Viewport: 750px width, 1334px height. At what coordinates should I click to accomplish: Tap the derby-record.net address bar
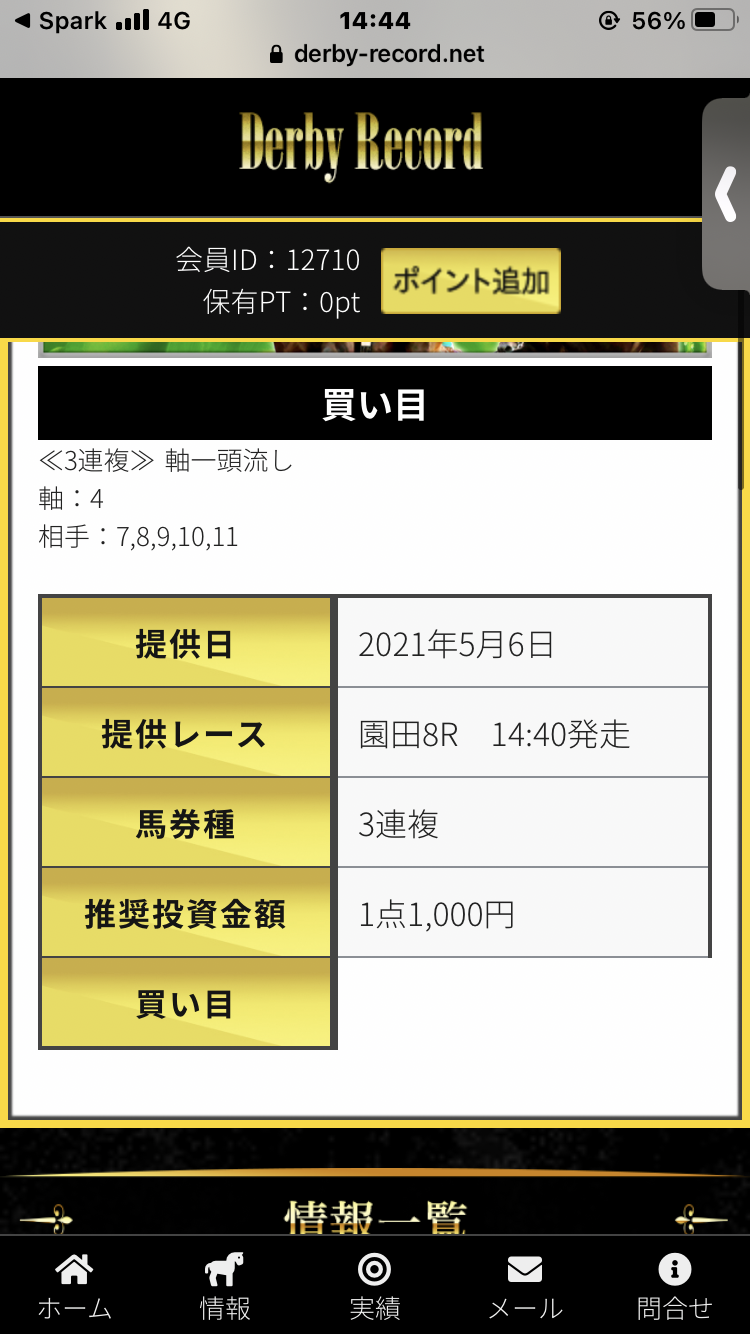(376, 54)
